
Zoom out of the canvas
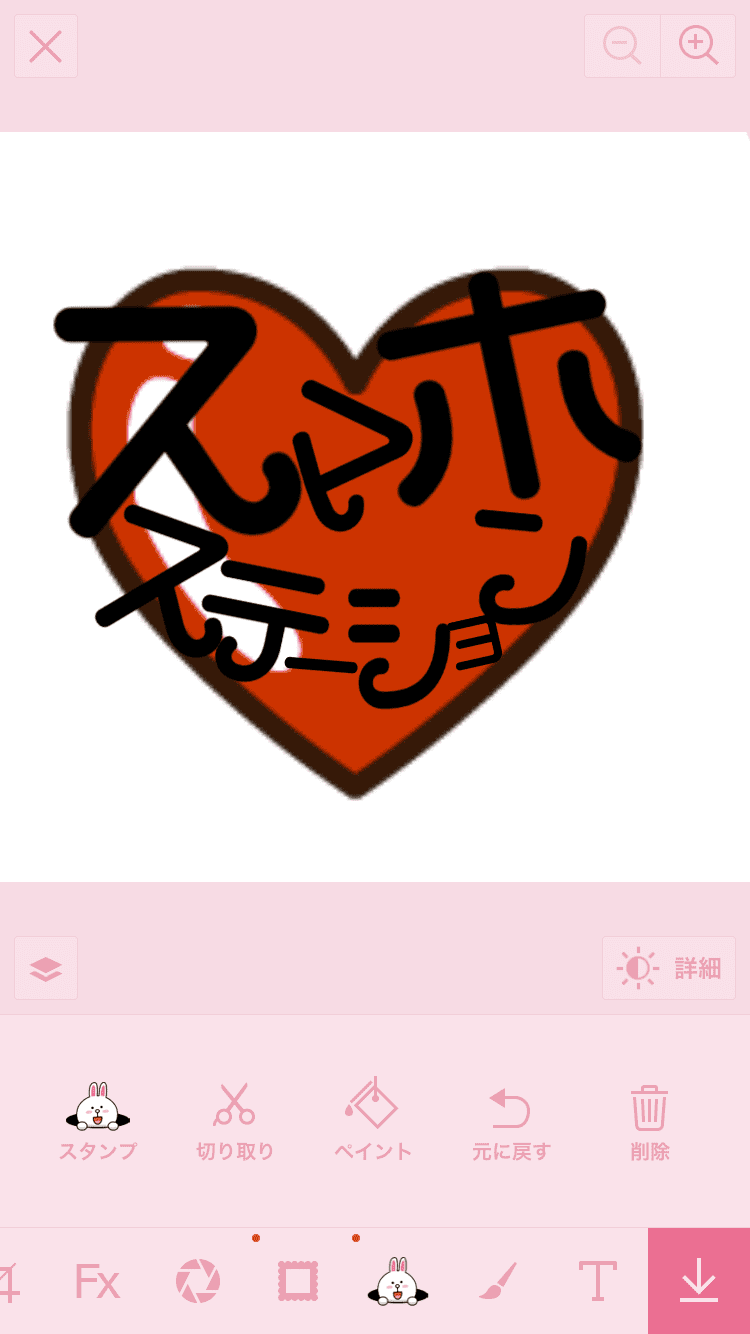622,46
